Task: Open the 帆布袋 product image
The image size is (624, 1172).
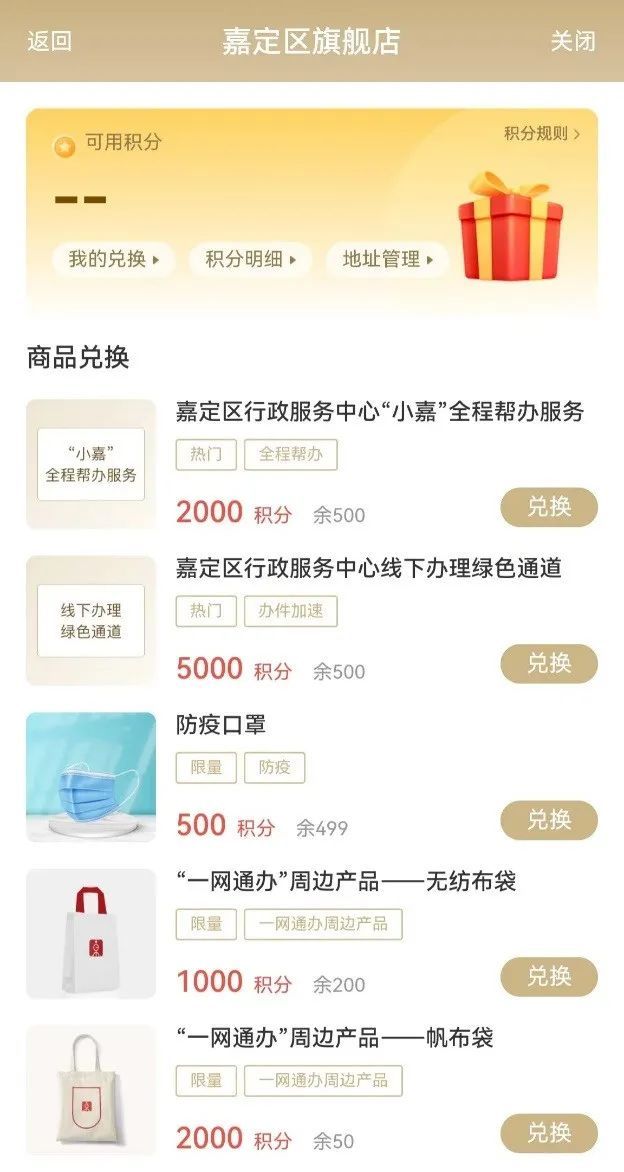Action: pos(91,1090)
